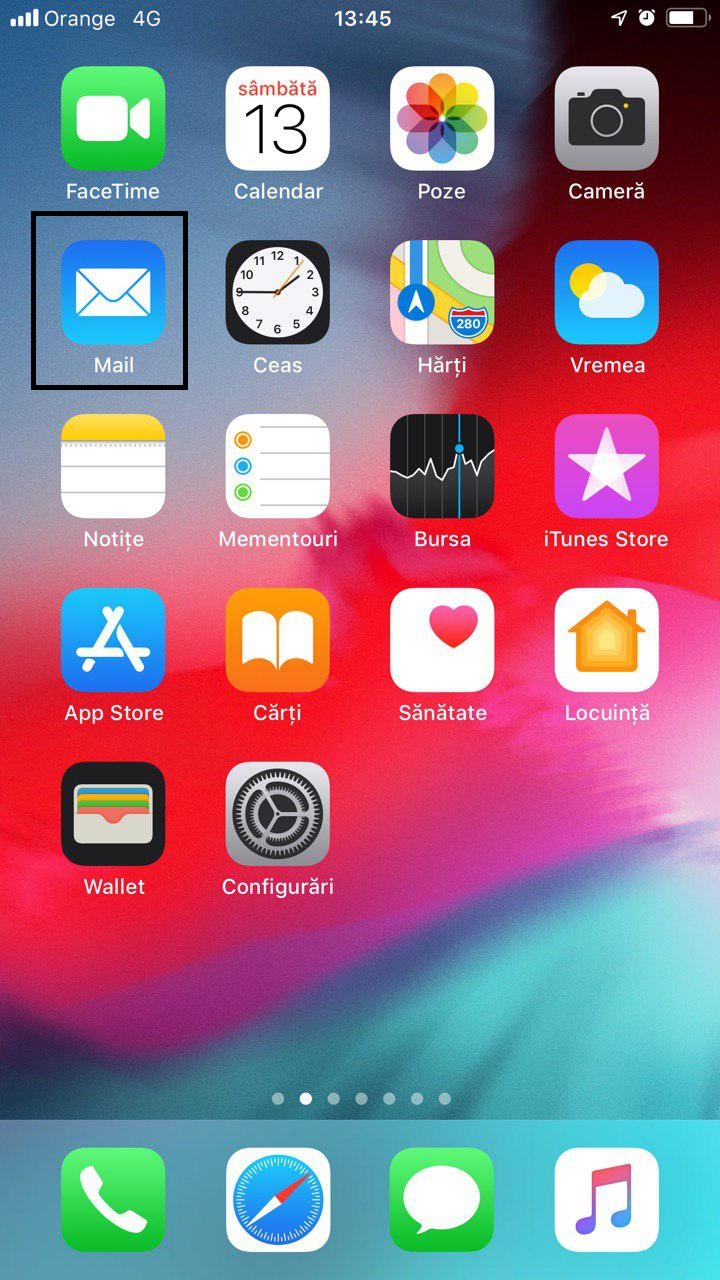This screenshot has height=1280, width=720.
Task: Check the Vremea weather app
Action: 606,292
